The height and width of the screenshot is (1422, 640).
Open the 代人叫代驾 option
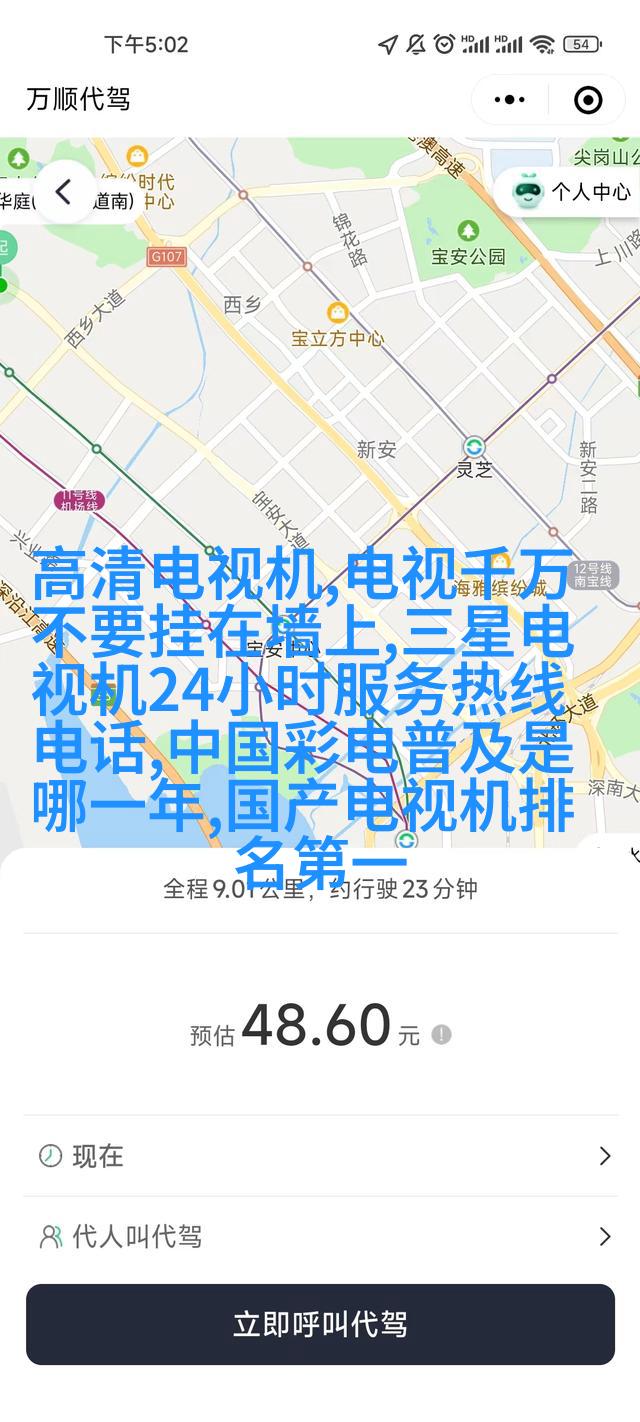click(320, 1237)
